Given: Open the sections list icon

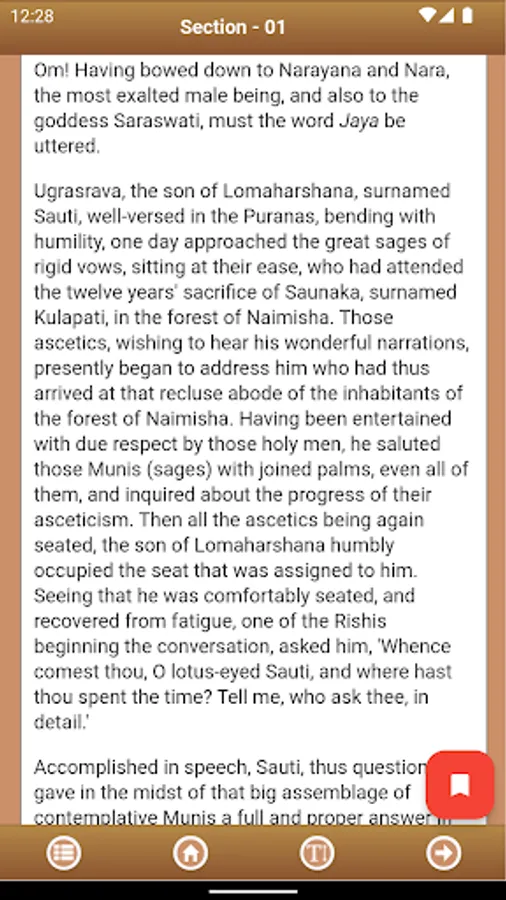Looking at the screenshot, I should pyautogui.click(x=64, y=853).
